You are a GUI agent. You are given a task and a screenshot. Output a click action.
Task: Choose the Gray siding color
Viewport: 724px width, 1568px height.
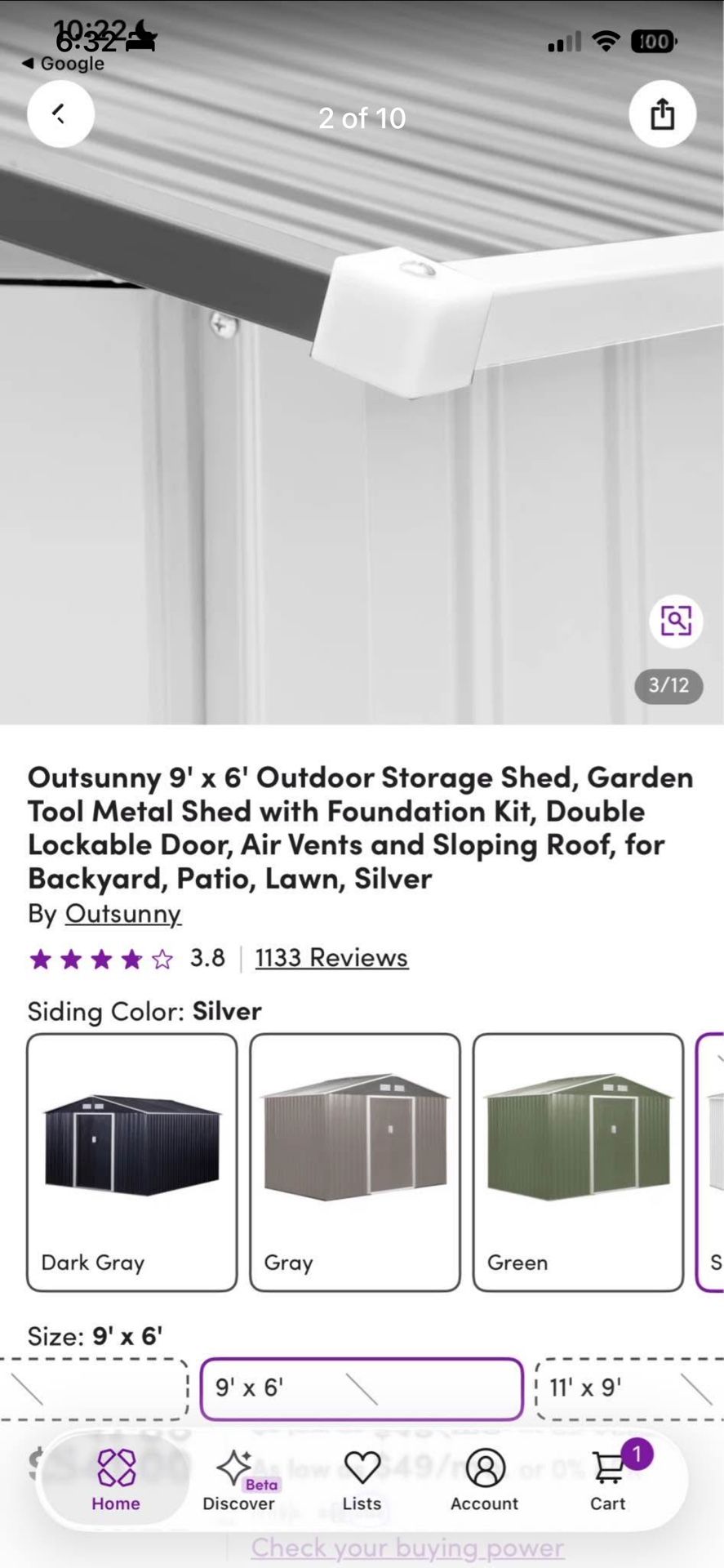pos(355,1162)
